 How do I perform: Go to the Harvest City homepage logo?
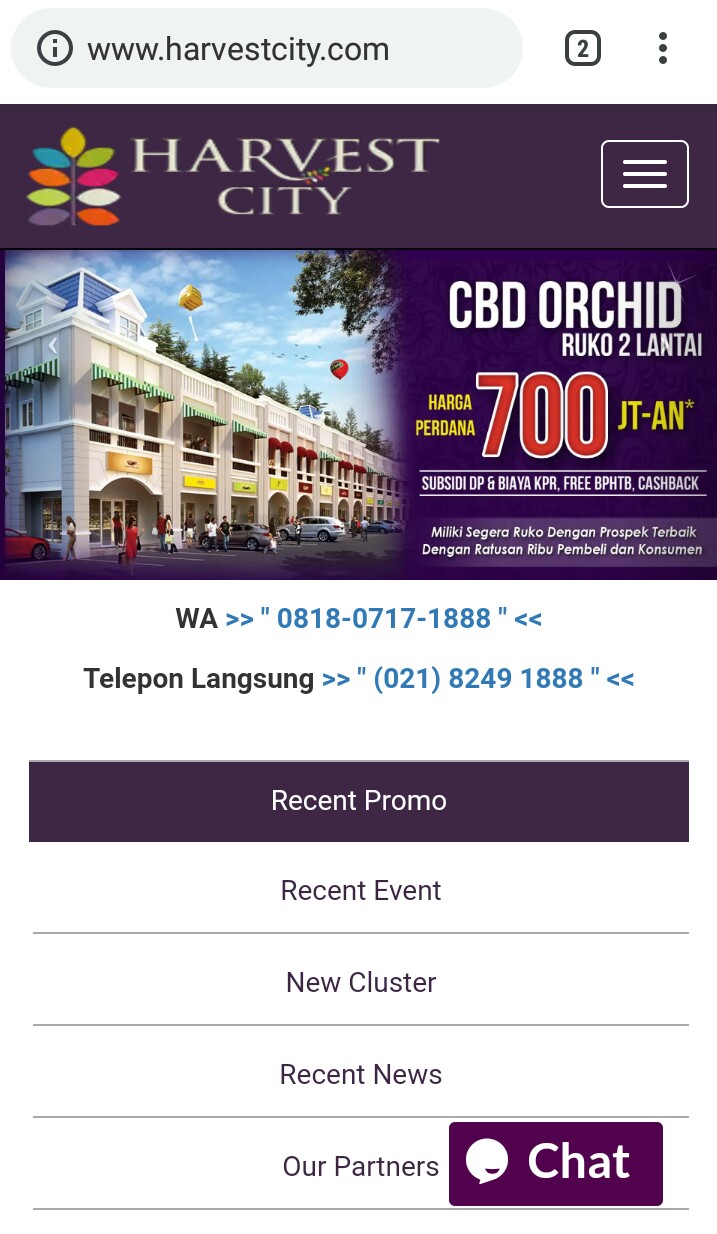234,176
